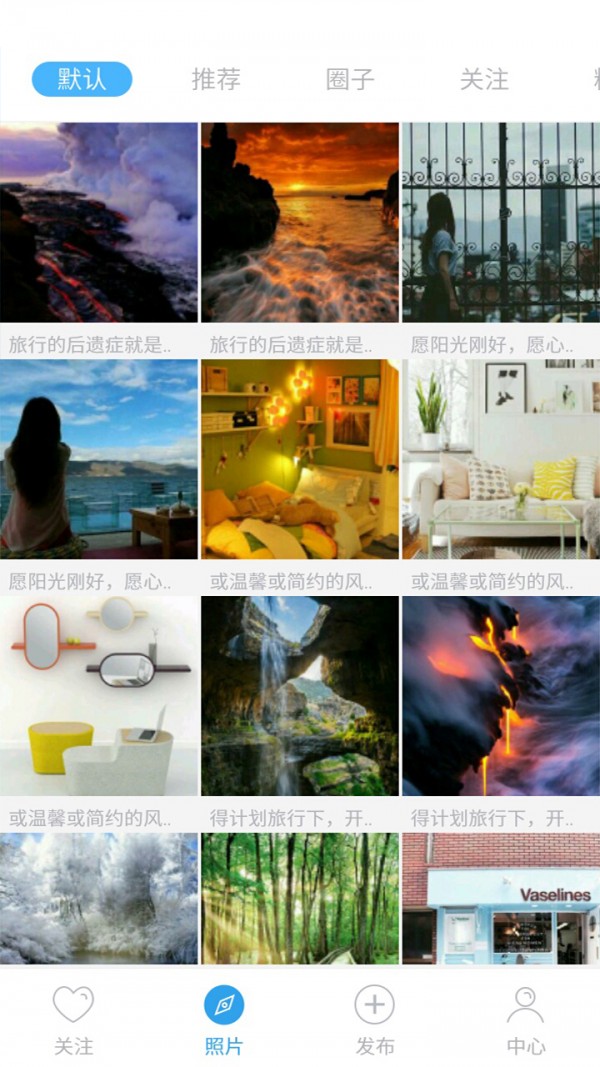View the glowing lava flow photo
This screenshot has width=600, height=1067.
coord(500,696)
